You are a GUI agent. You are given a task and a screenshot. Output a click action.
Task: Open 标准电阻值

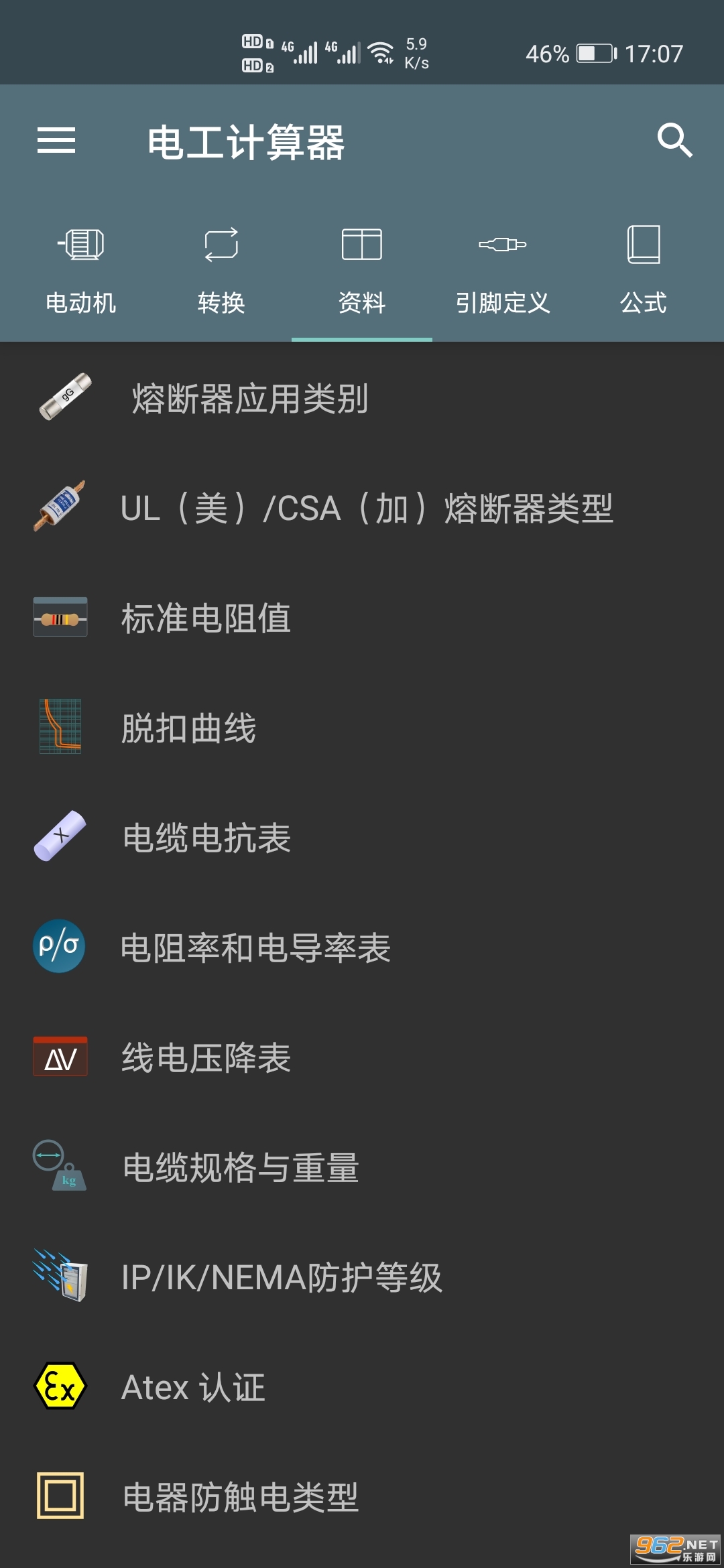coord(206,618)
